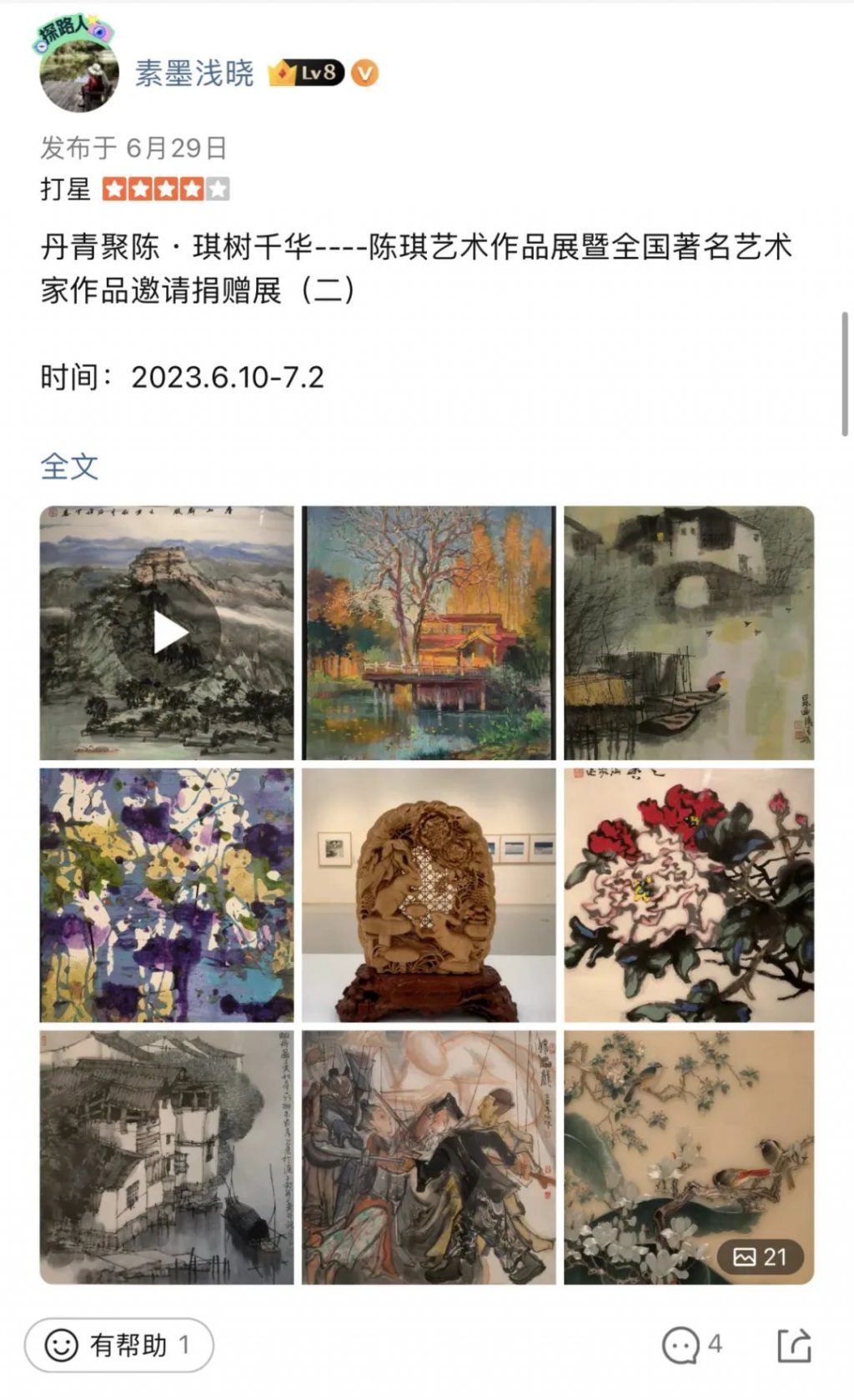Share this review post
The image size is (854, 1400).
tap(793, 1345)
